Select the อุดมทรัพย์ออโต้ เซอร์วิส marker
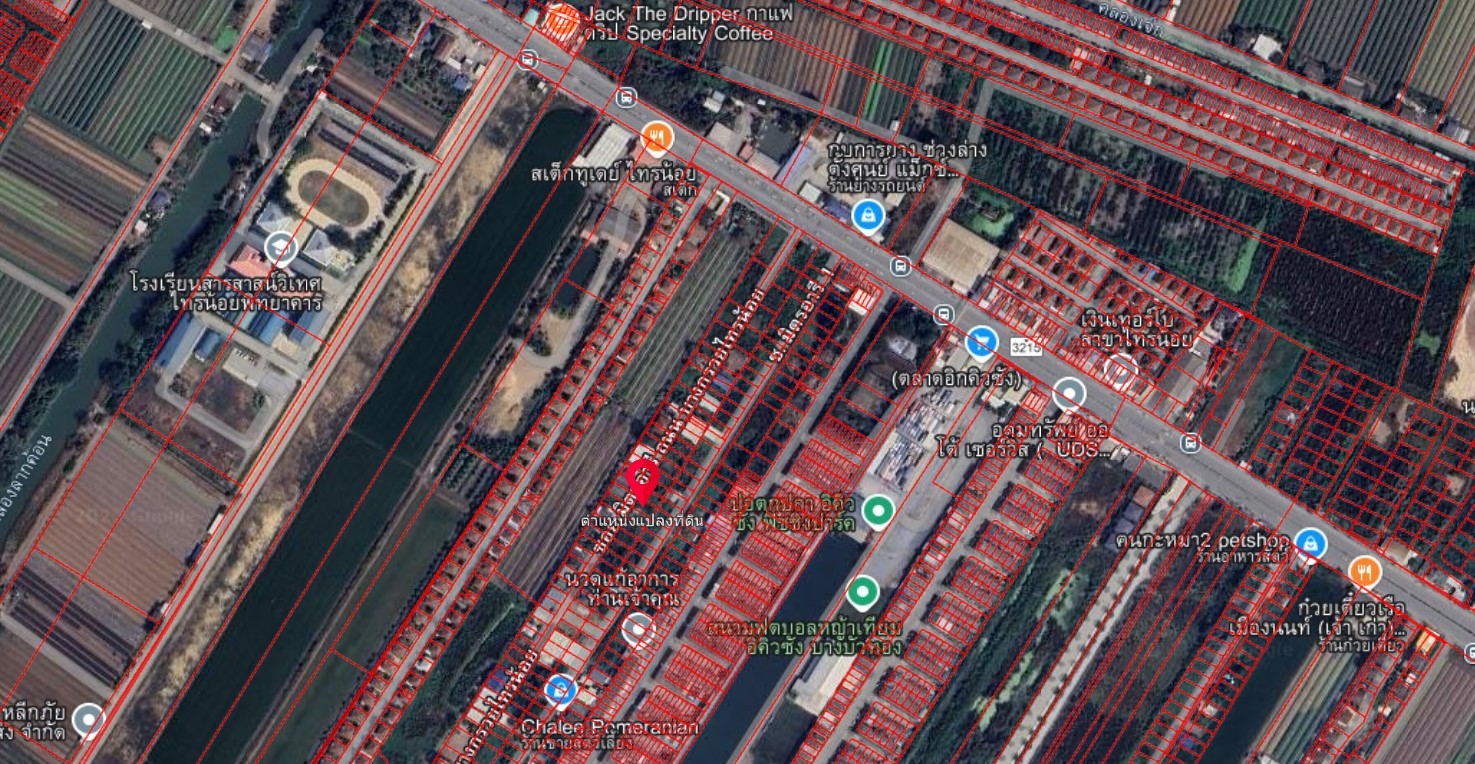1475x764 pixels. tap(1070, 394)
